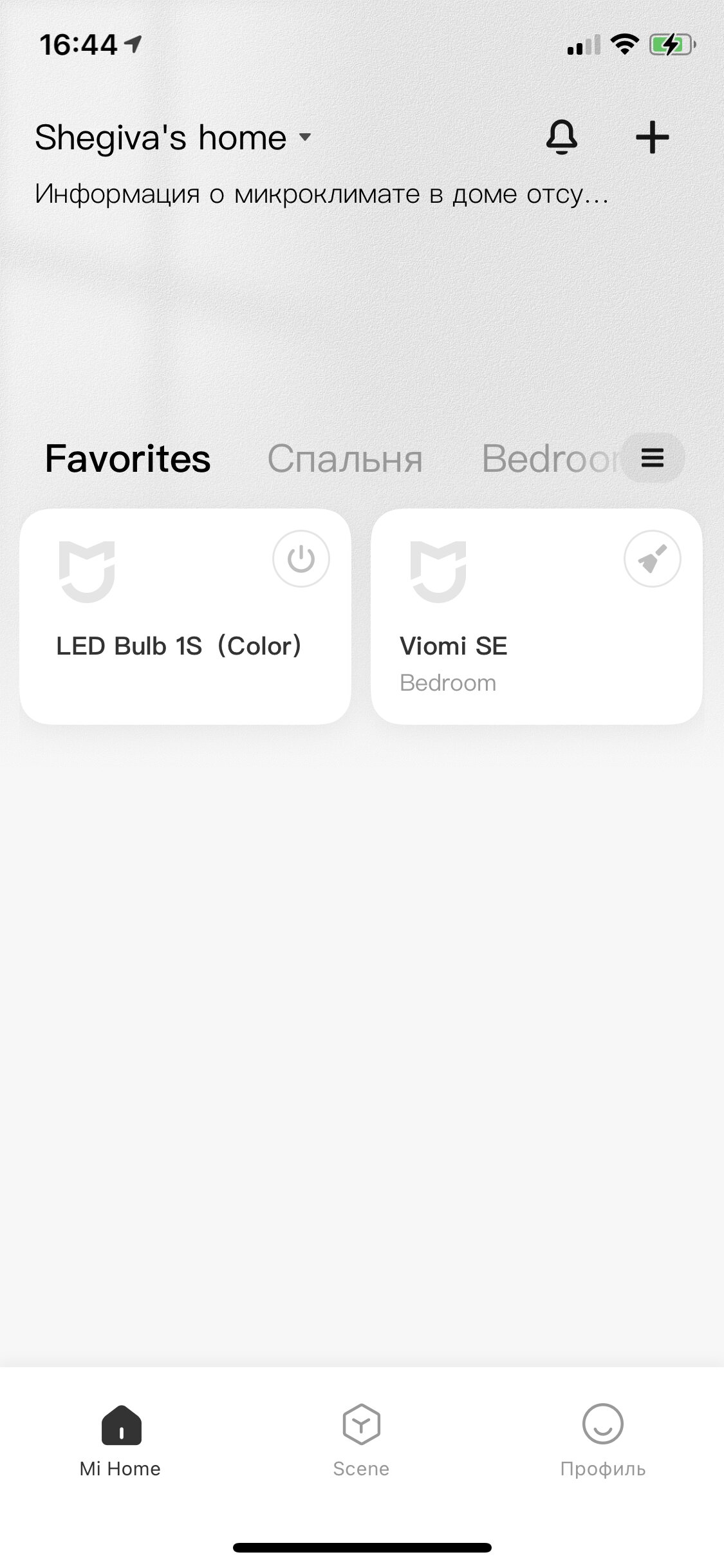Tap the plus icon to add device
Viewport: 724px width, 1568px height.
(x=652, y=137)
